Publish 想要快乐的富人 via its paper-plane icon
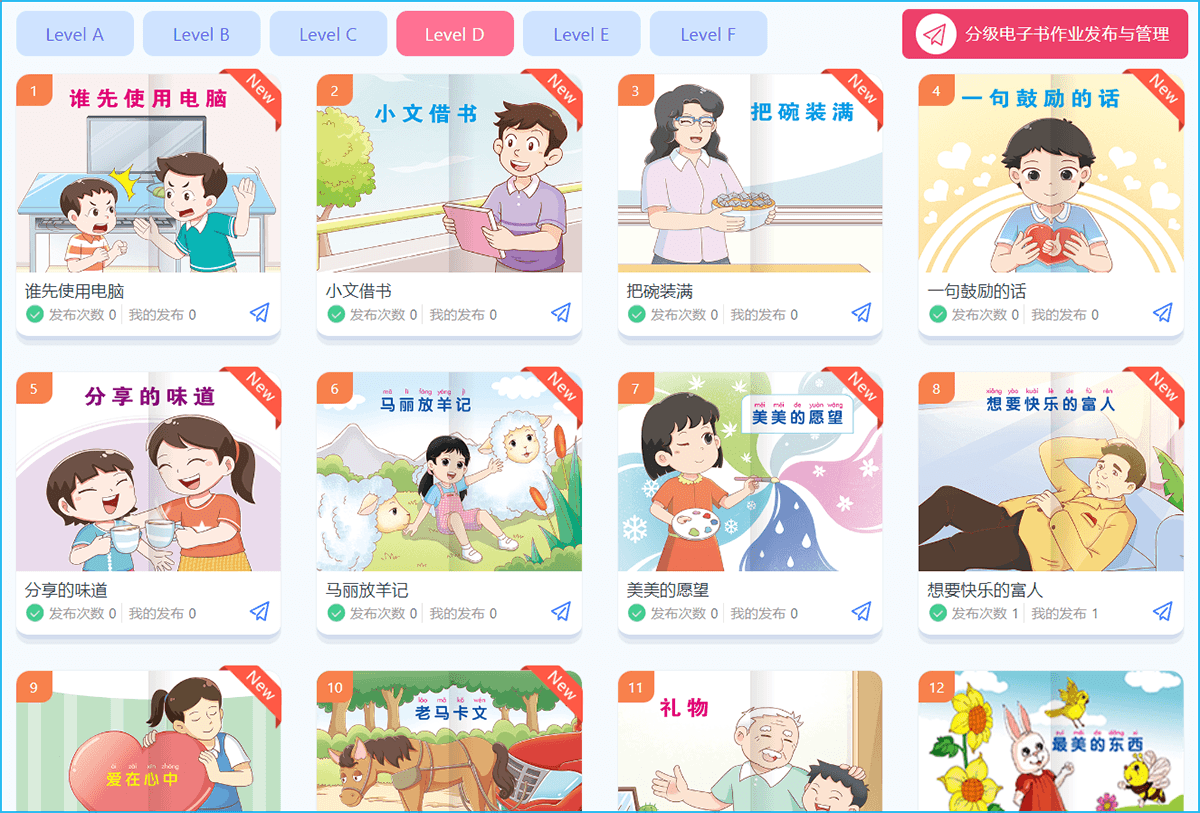Screen dimensions: 1200x813 coord(1163,611)
